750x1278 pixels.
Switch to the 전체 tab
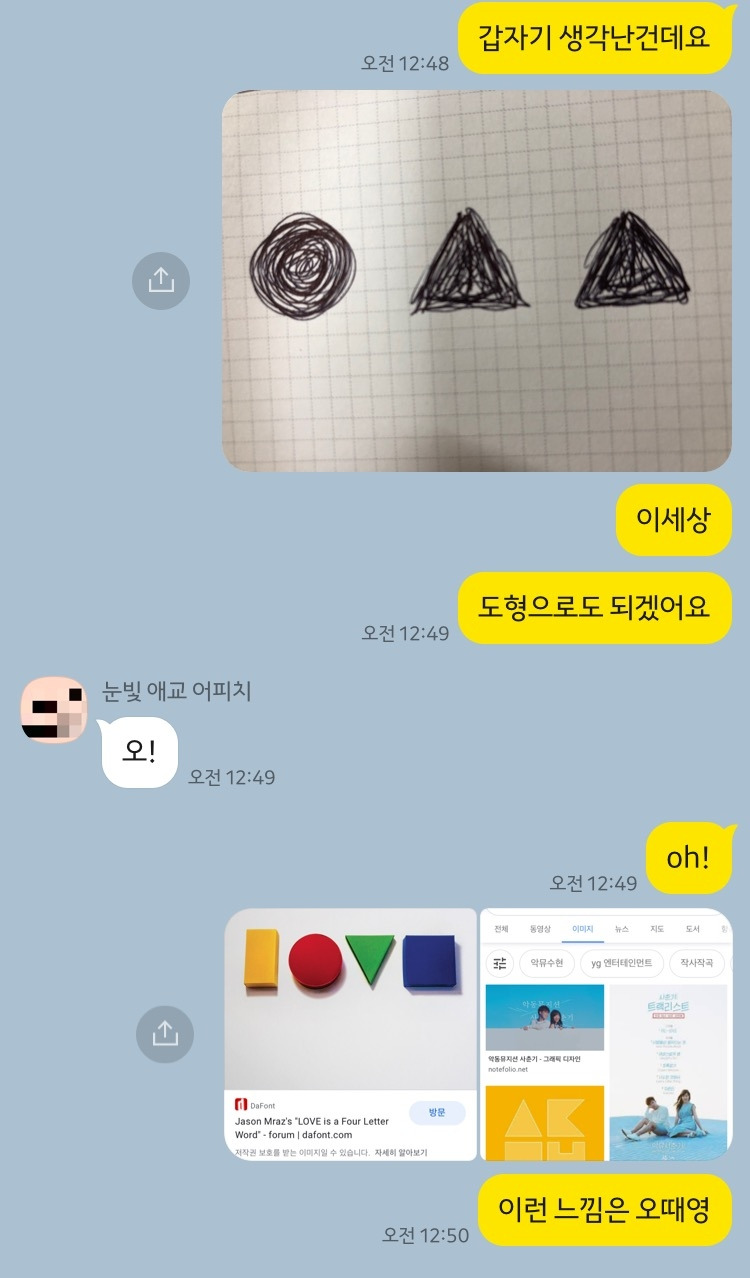(500, 928)
